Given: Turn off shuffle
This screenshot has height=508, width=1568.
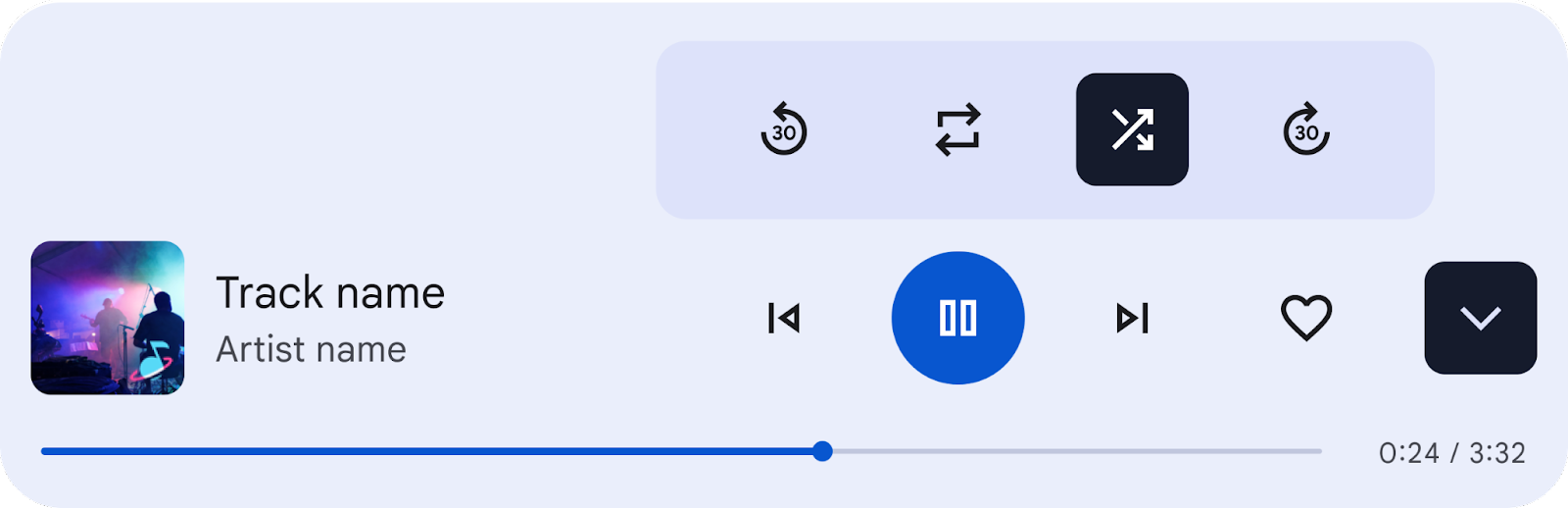Looking at the screenshot, I should (1132, 129).
